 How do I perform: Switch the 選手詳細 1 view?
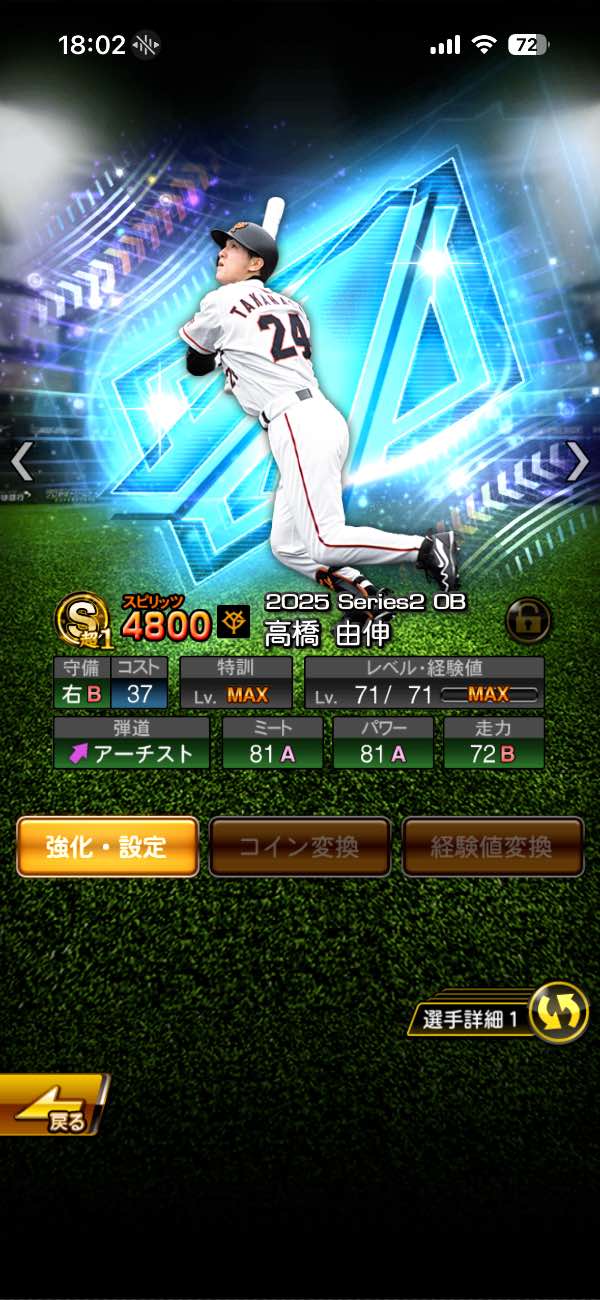(556, 1012)
